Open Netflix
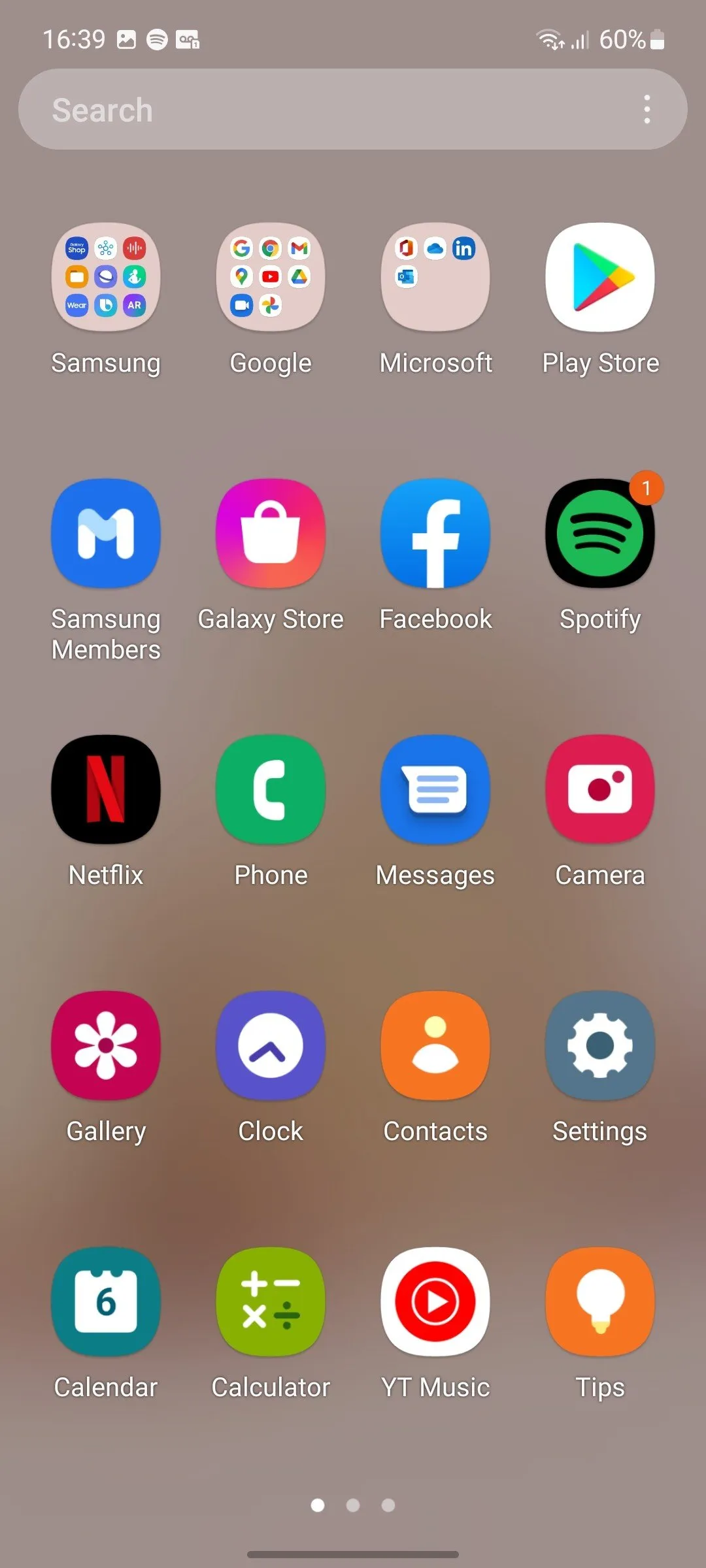This screenshot has height=1568, width=706. pos(106,790)
